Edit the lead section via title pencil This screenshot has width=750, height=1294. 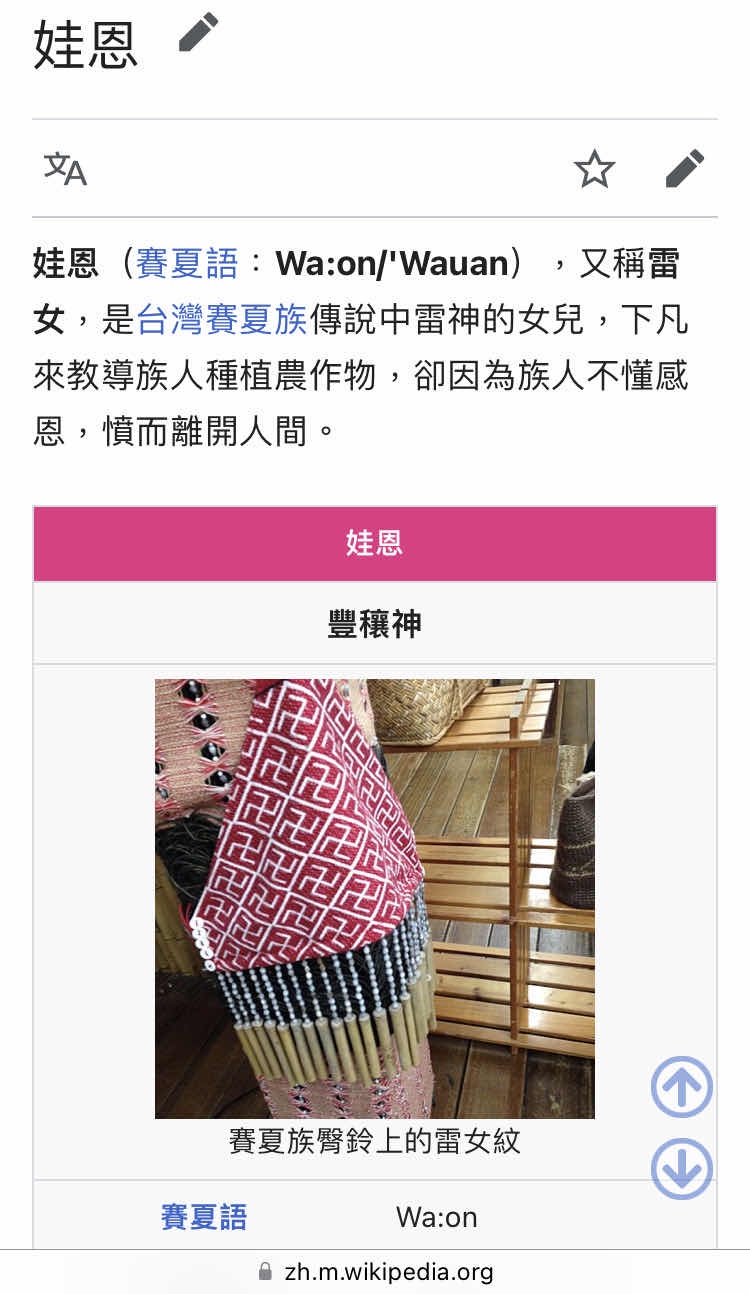click(198, 32)
